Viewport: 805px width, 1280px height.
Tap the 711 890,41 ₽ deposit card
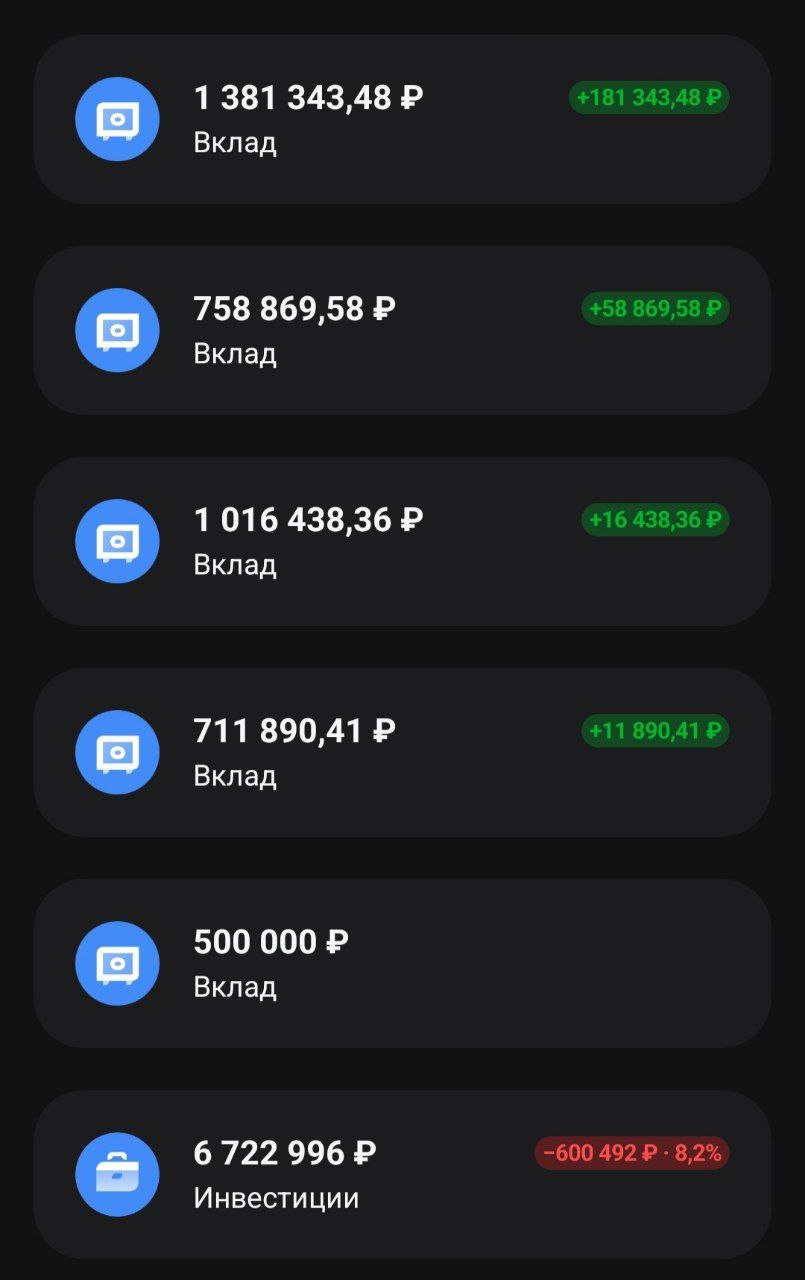tap(402, 752)
